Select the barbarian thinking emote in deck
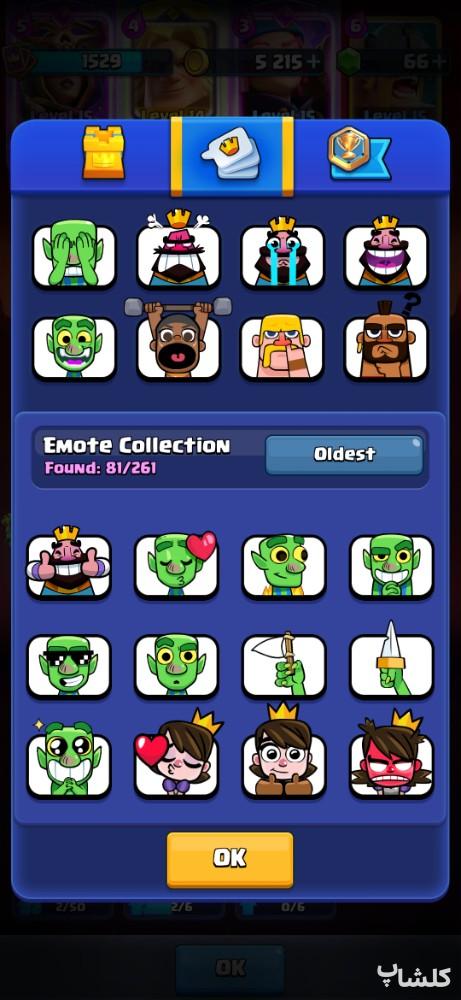The image size is (461, 1000). (x=282, y=345)
